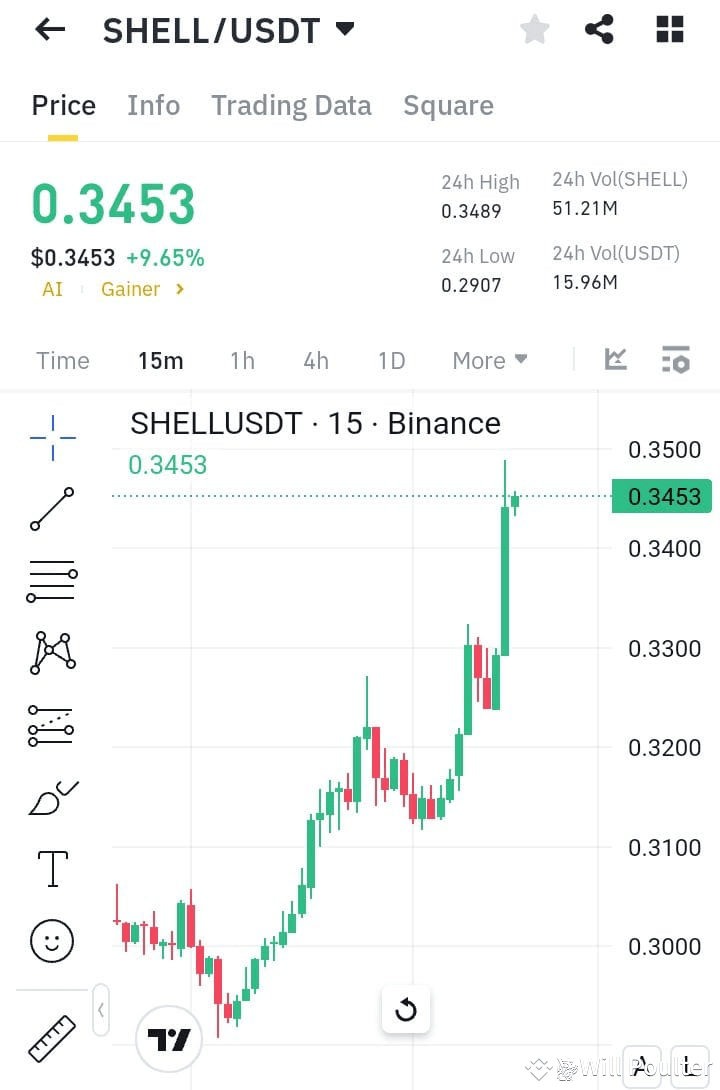Open the horizontal lines drawing tool
Screen dimensions: 720x1090
[52, 581]
